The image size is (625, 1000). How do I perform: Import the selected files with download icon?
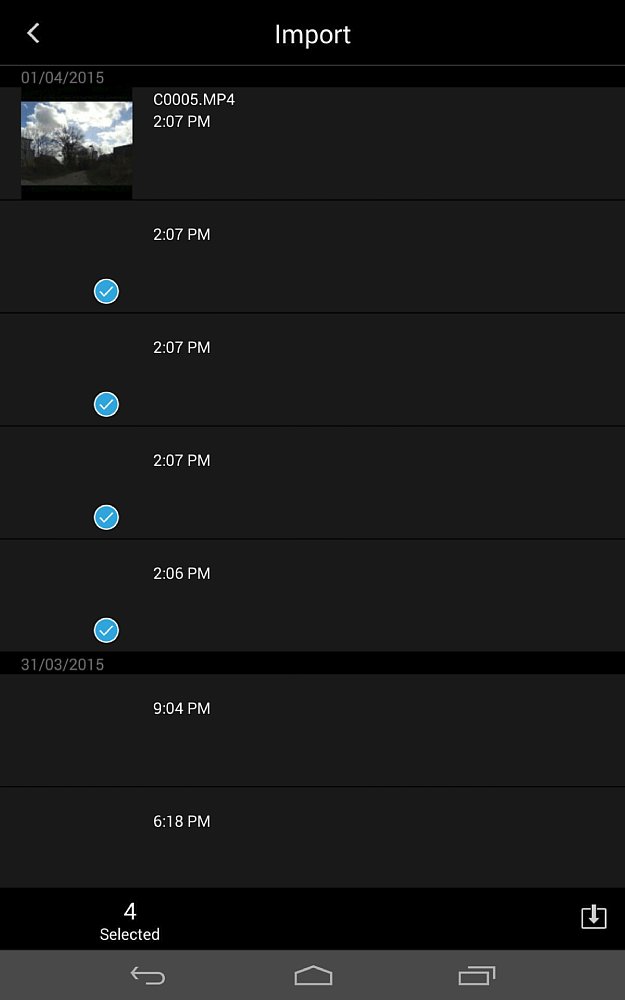pos(593,916)
